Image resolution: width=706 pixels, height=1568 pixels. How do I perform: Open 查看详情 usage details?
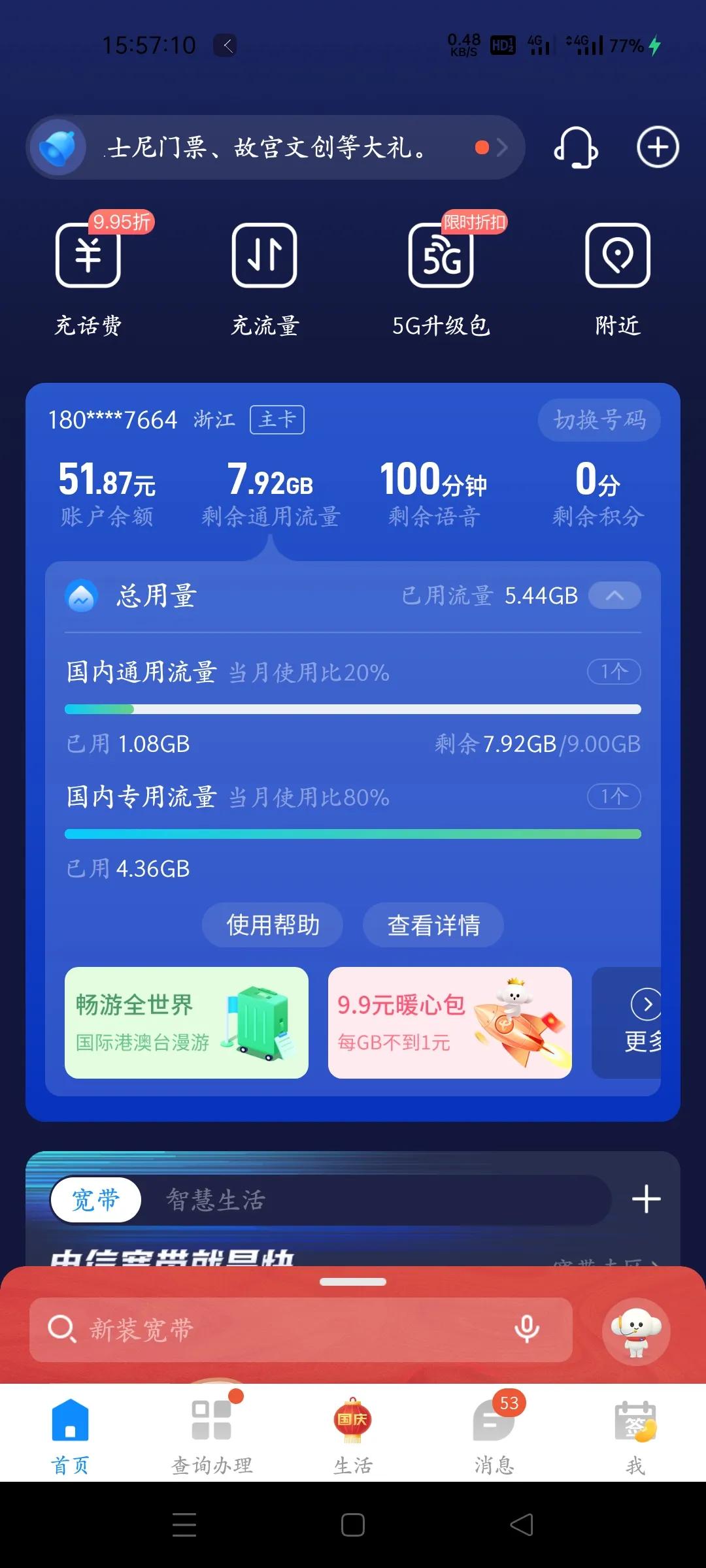tap(433, 924)
